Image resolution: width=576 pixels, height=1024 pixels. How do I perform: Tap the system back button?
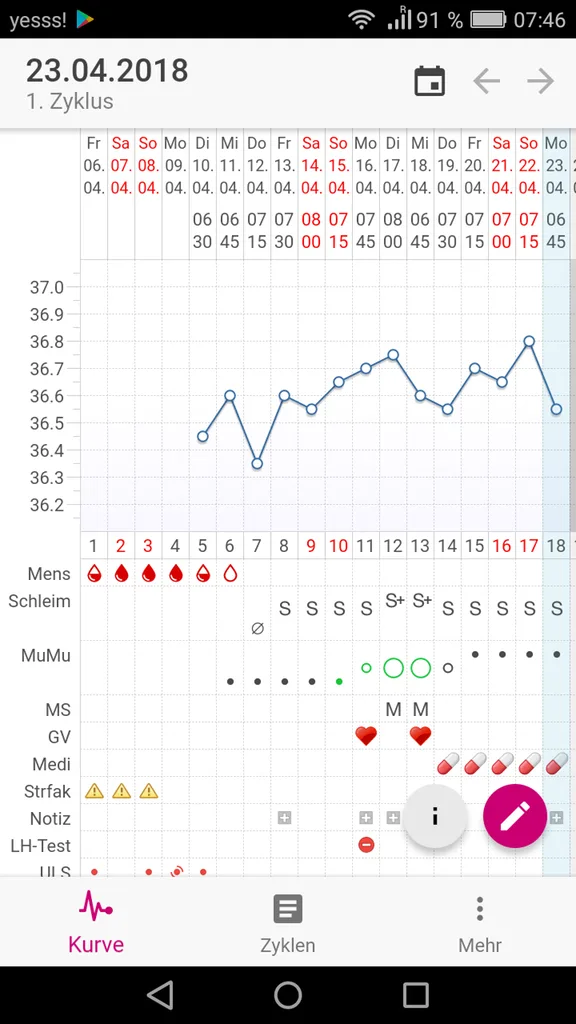click(160, 995)
